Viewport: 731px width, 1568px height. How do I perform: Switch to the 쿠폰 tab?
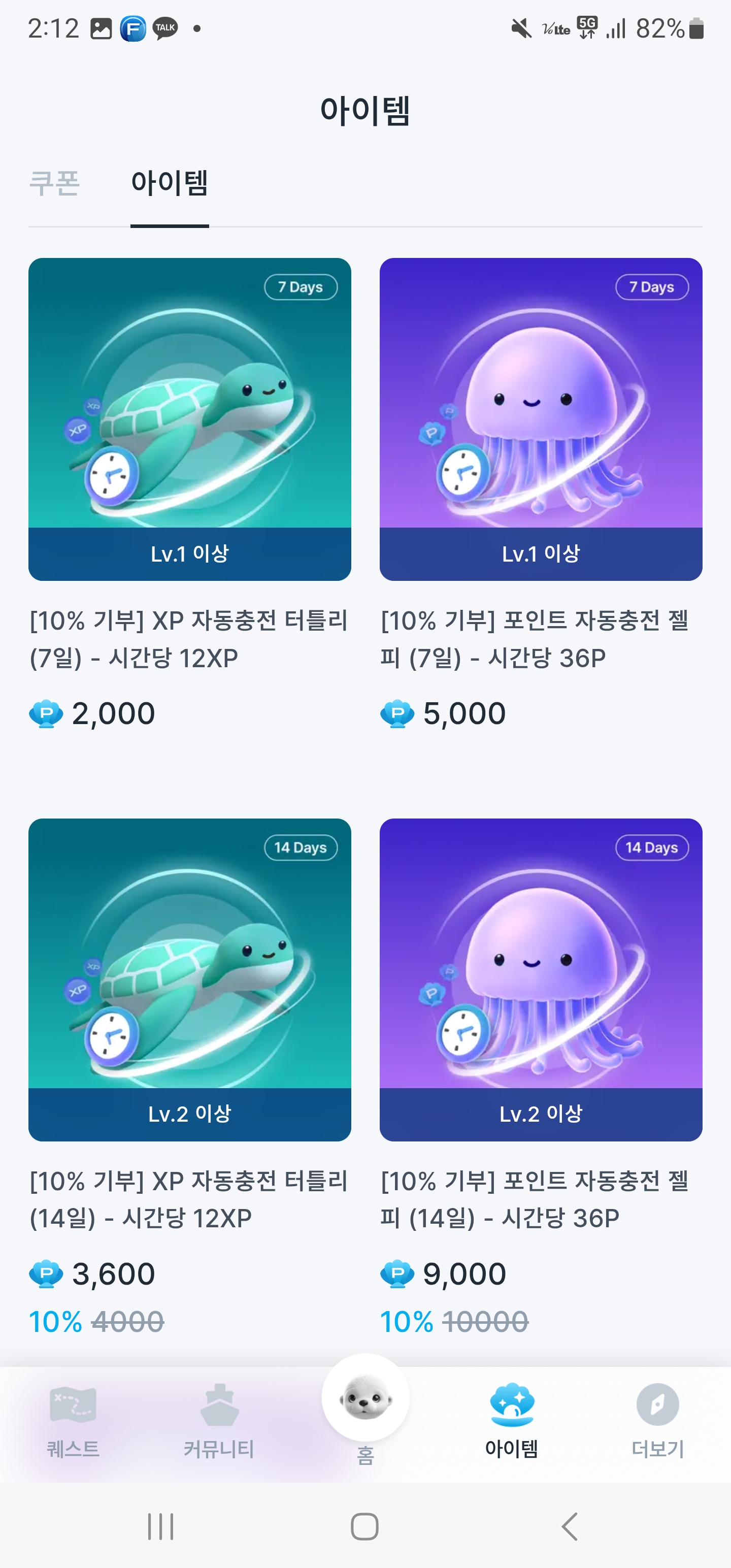coord(55,183)
